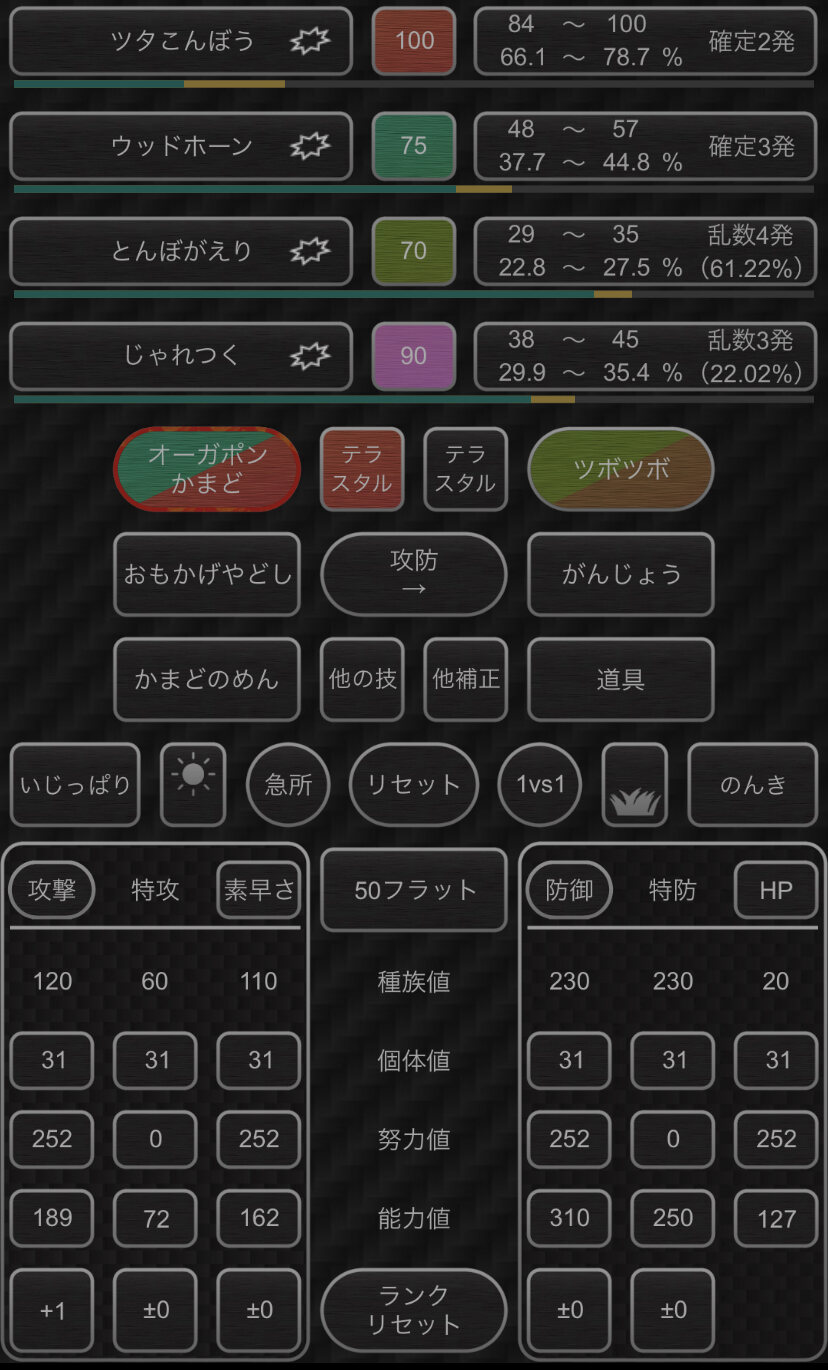Change defender ability がんじょう
The image size is (828, 1370).
tap(621, 574)
